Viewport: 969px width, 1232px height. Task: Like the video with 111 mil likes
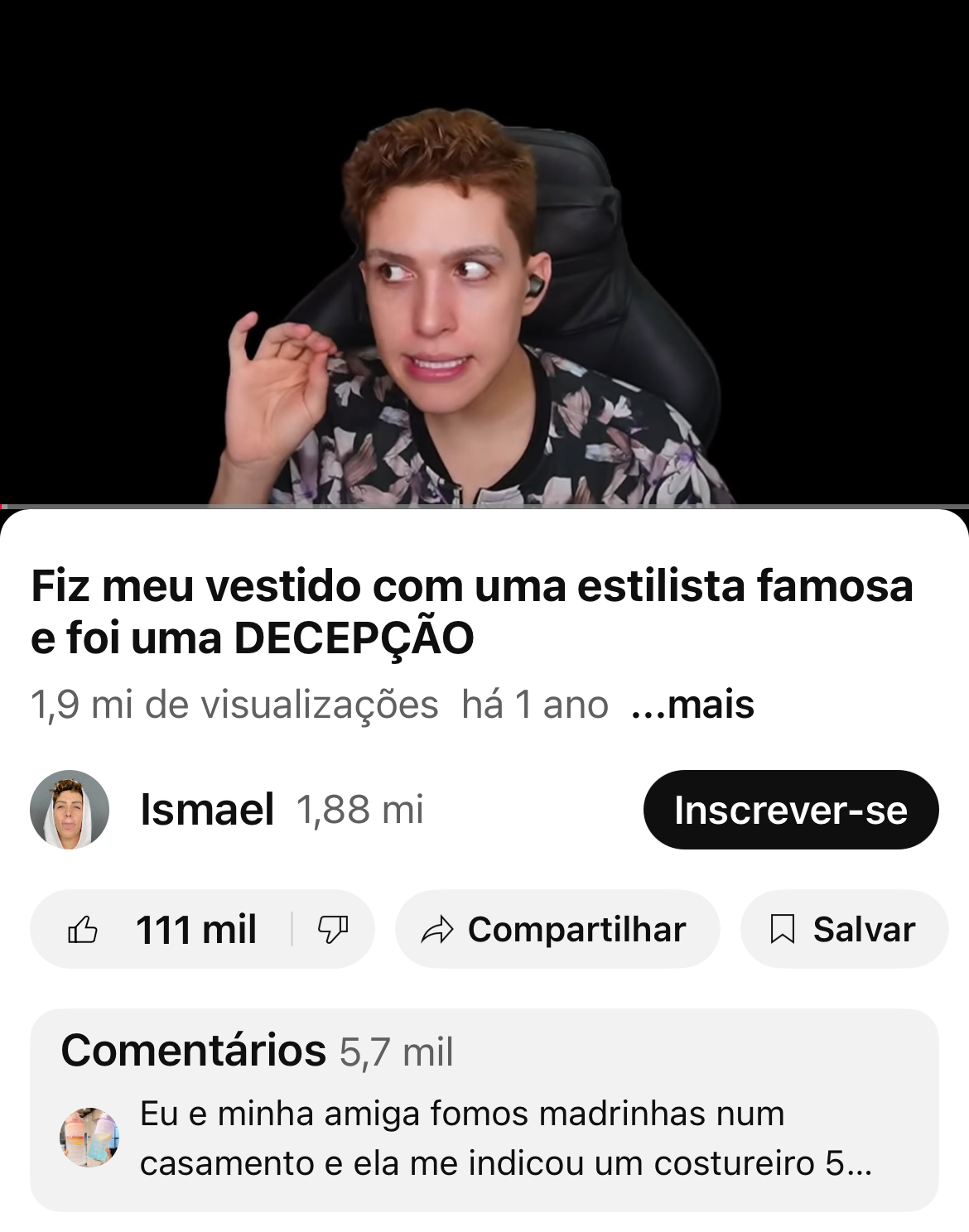(161, 929)
